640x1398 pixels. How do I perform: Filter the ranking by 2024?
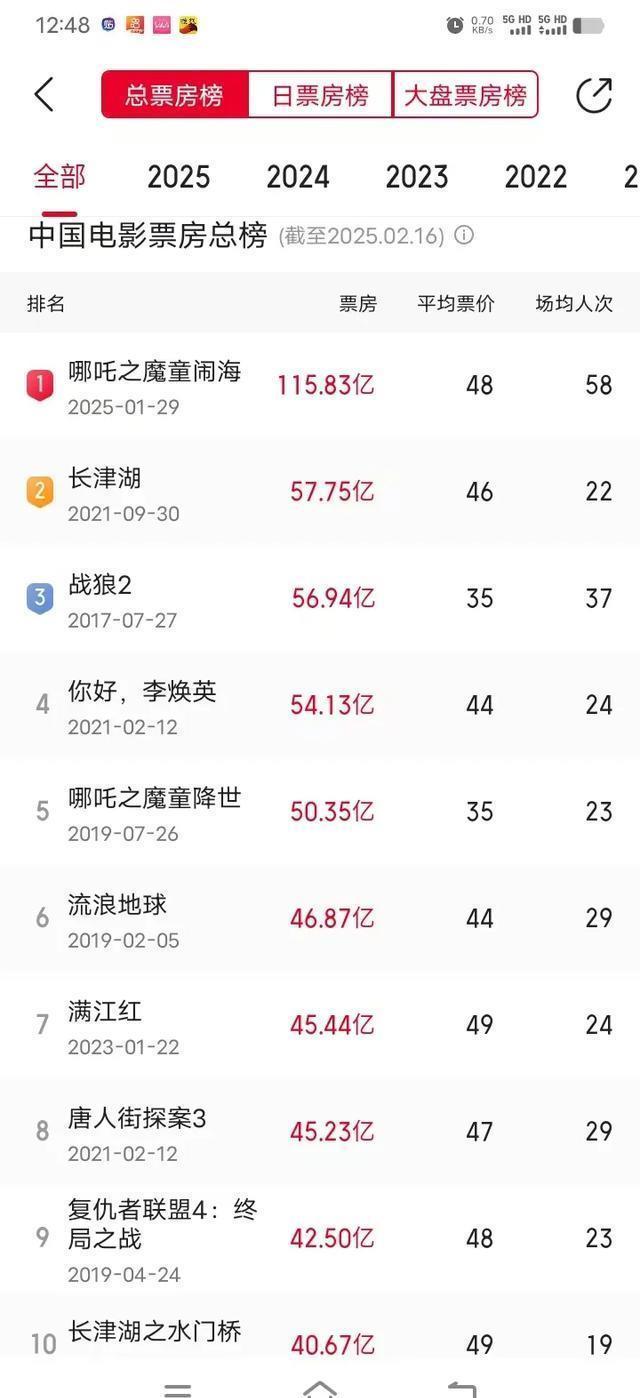298,177
